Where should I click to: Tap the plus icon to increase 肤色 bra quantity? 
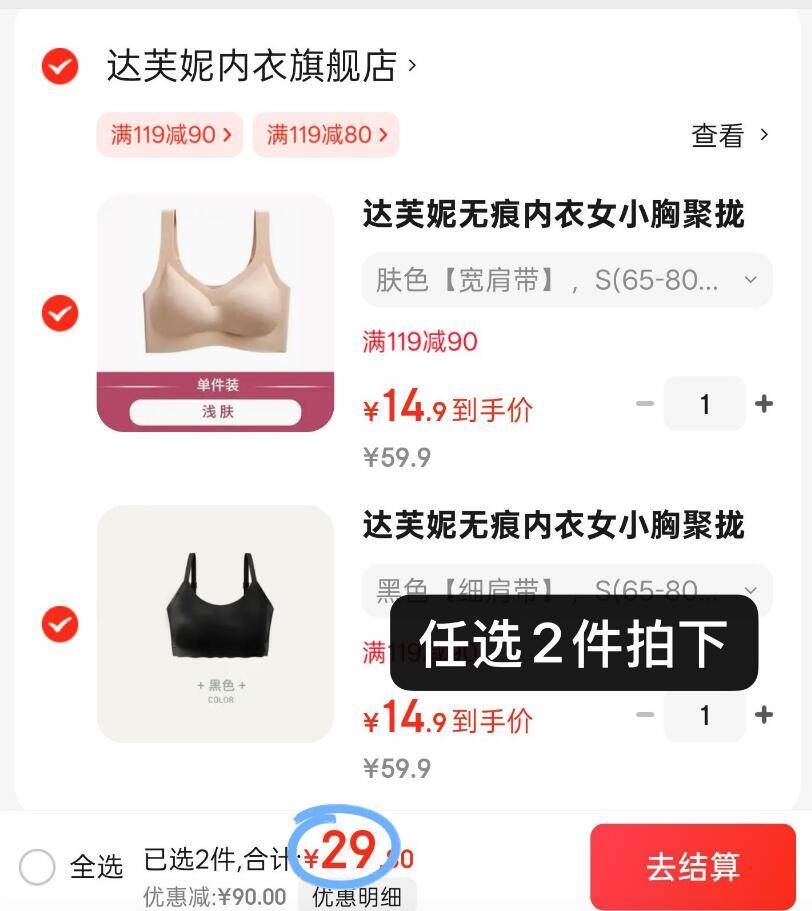pos(764,404)
